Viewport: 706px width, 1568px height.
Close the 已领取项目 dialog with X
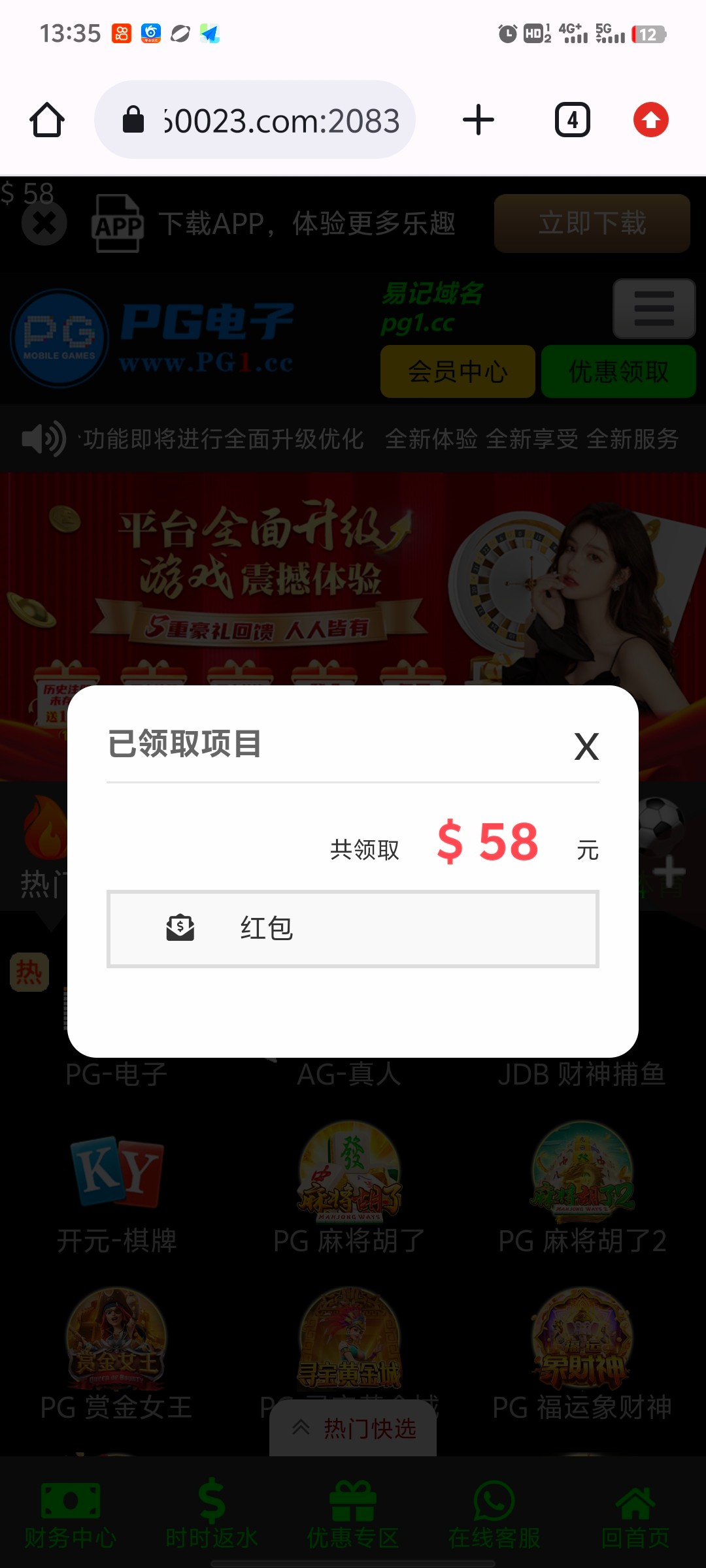pos(586,747)
